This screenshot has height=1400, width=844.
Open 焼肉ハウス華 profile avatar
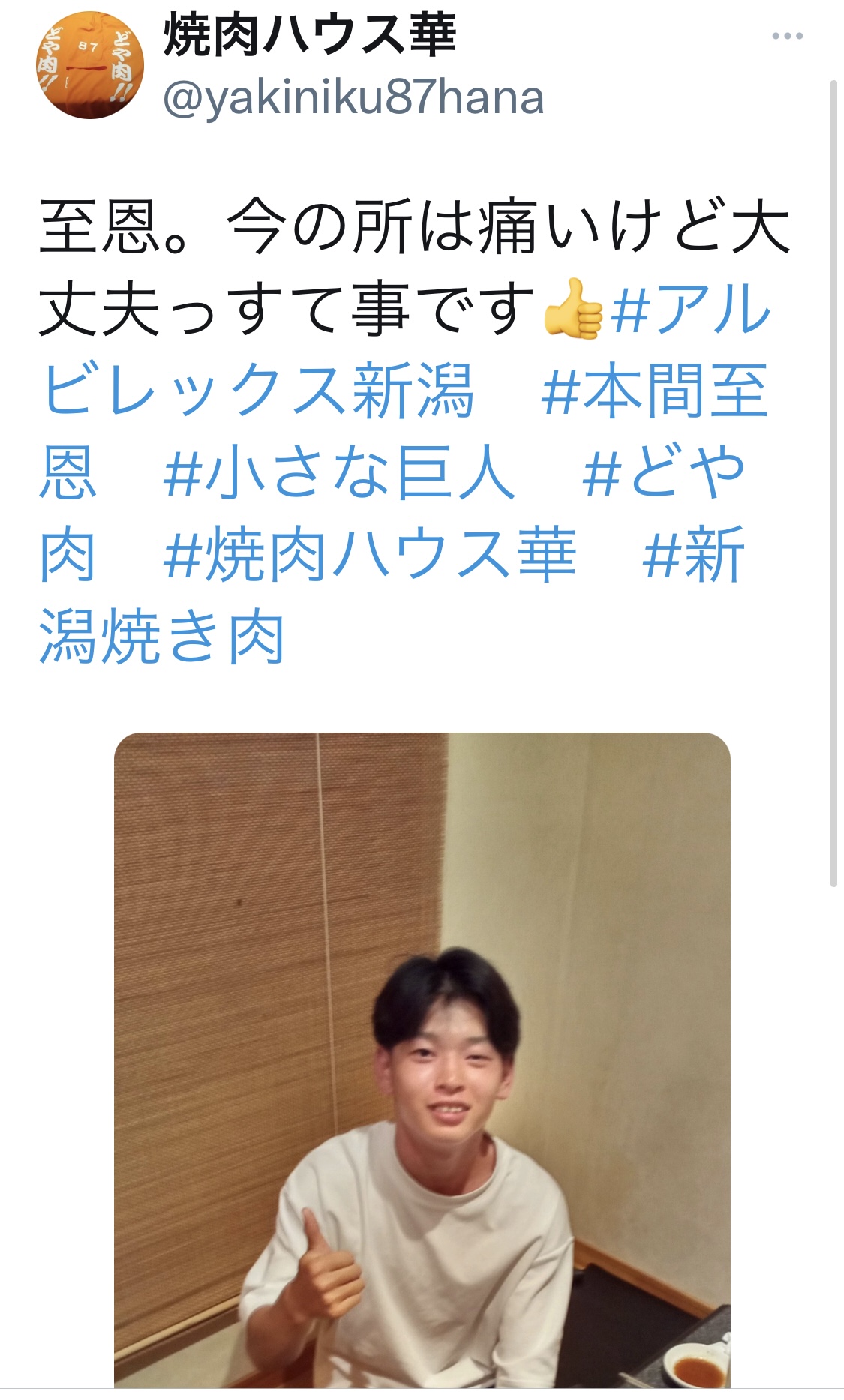pos(90,65)
